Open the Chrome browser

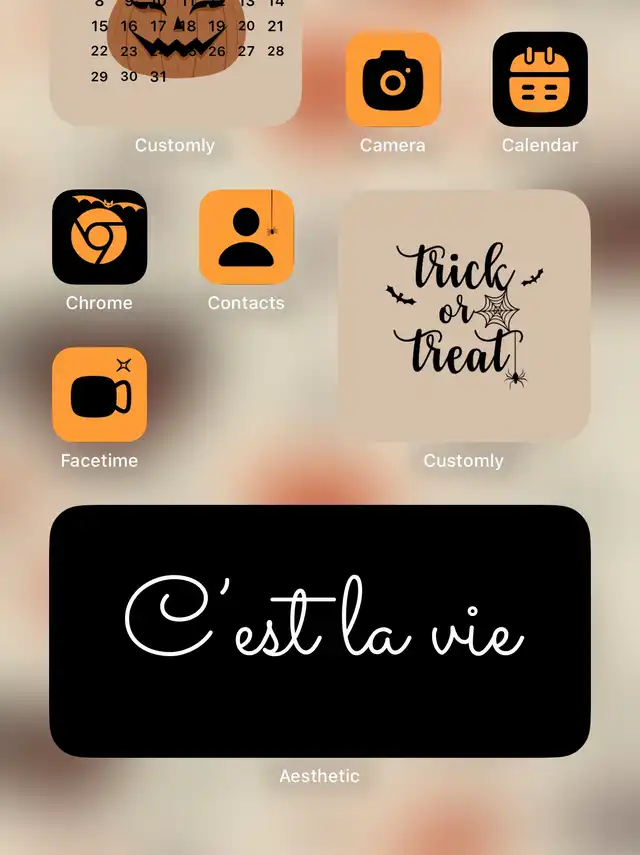[99, 238]
